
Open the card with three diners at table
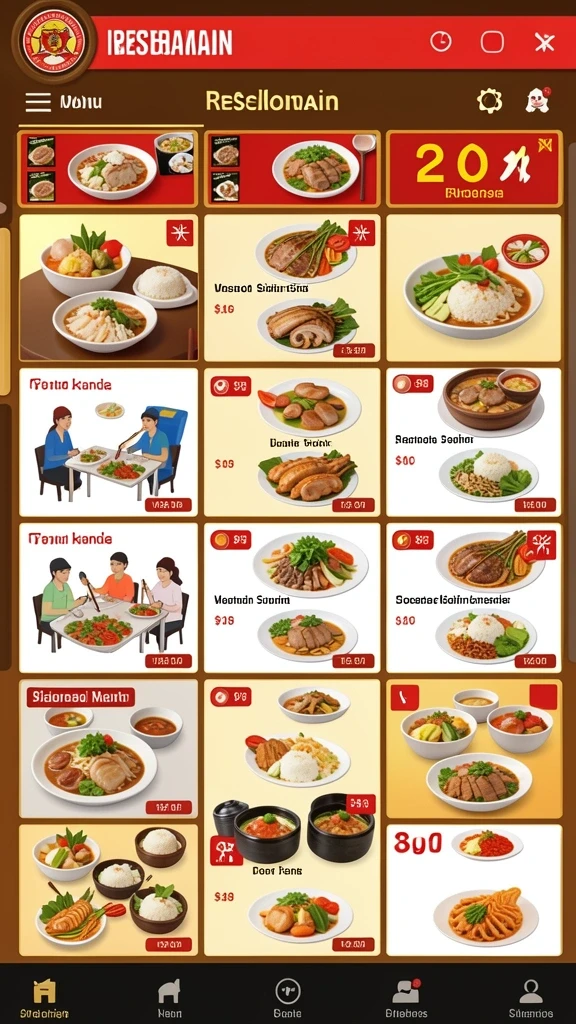pos(108,598)
